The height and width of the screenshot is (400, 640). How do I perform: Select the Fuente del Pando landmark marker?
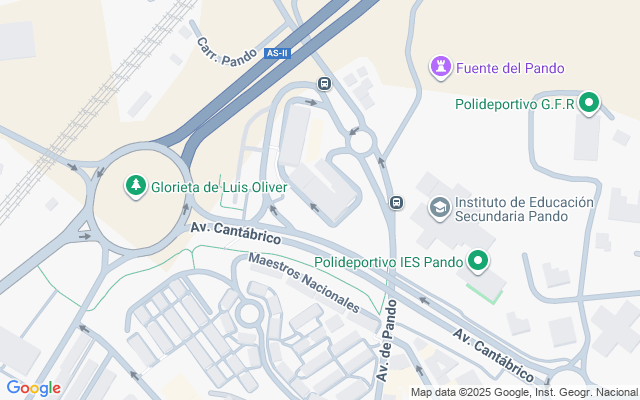point(440,68)
